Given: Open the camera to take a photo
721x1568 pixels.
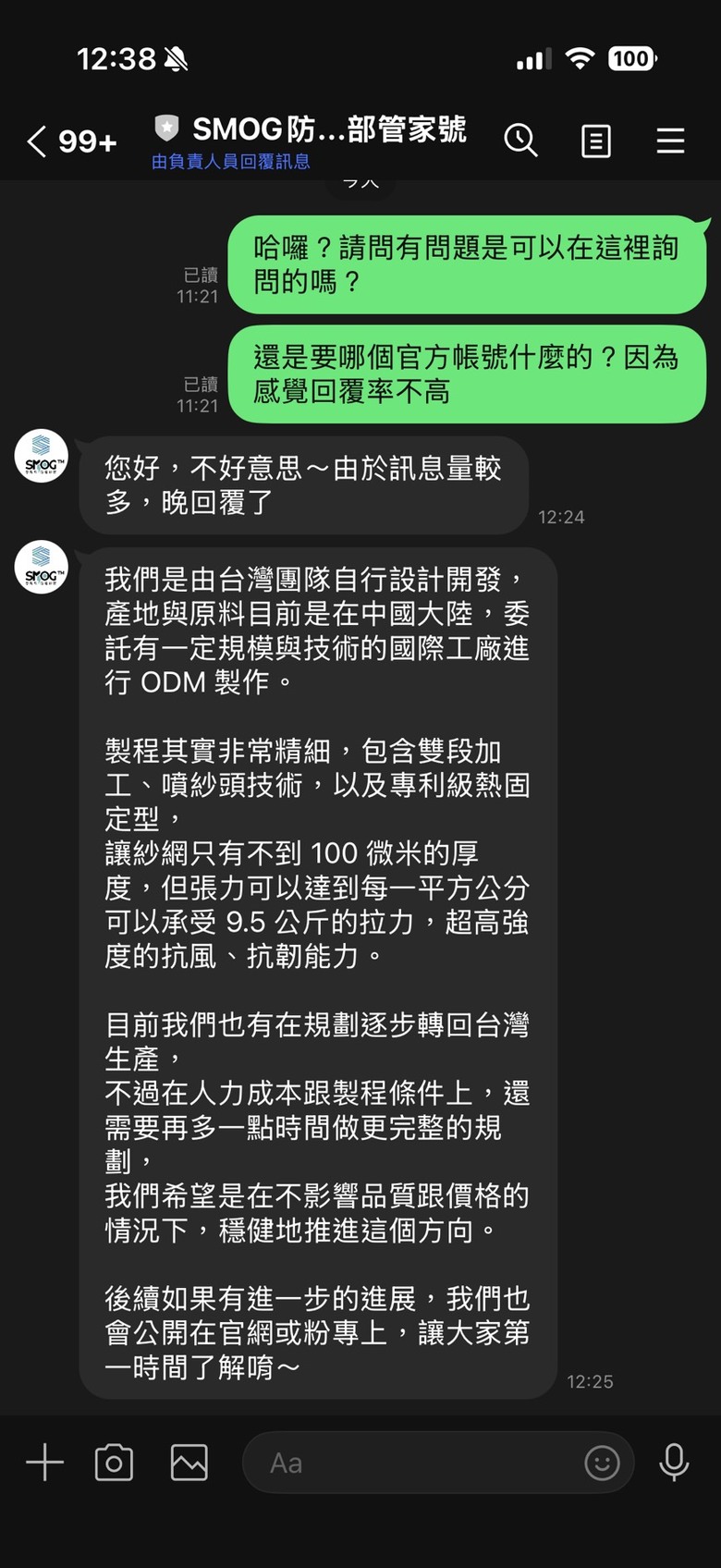Looking at the screenshot, I should (114, 1462).
